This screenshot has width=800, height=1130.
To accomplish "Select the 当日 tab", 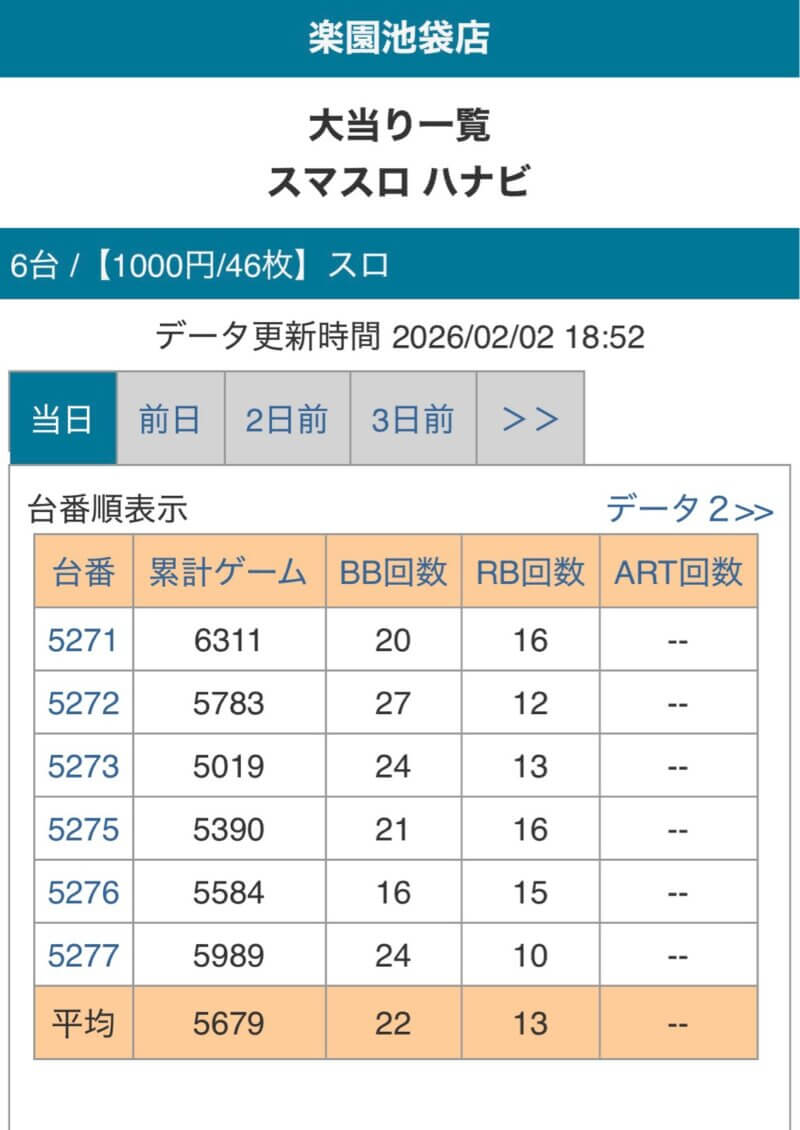I will pyautogui.click(x=62, y=419).
